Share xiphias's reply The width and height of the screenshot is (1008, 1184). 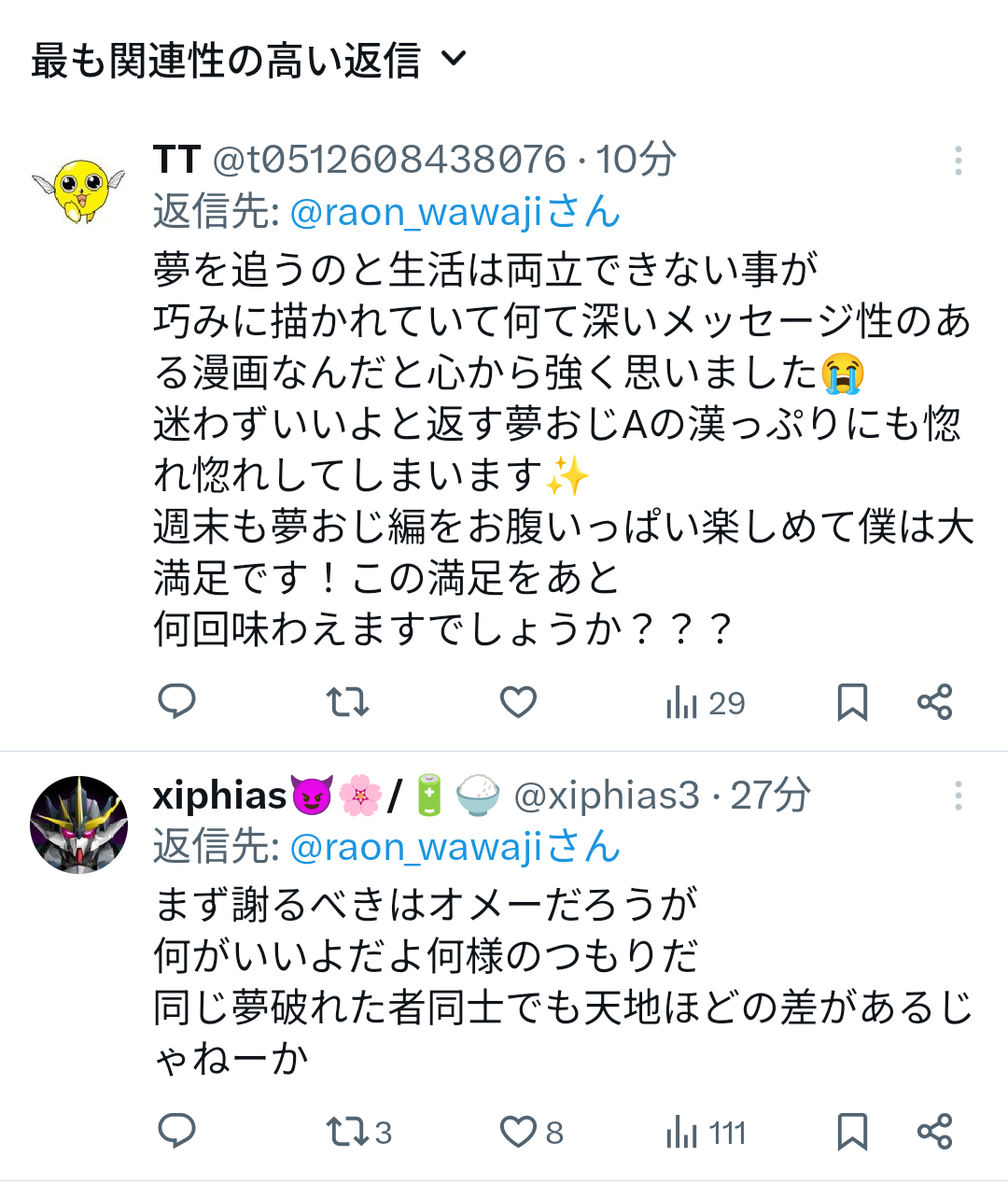point(934,1131)
